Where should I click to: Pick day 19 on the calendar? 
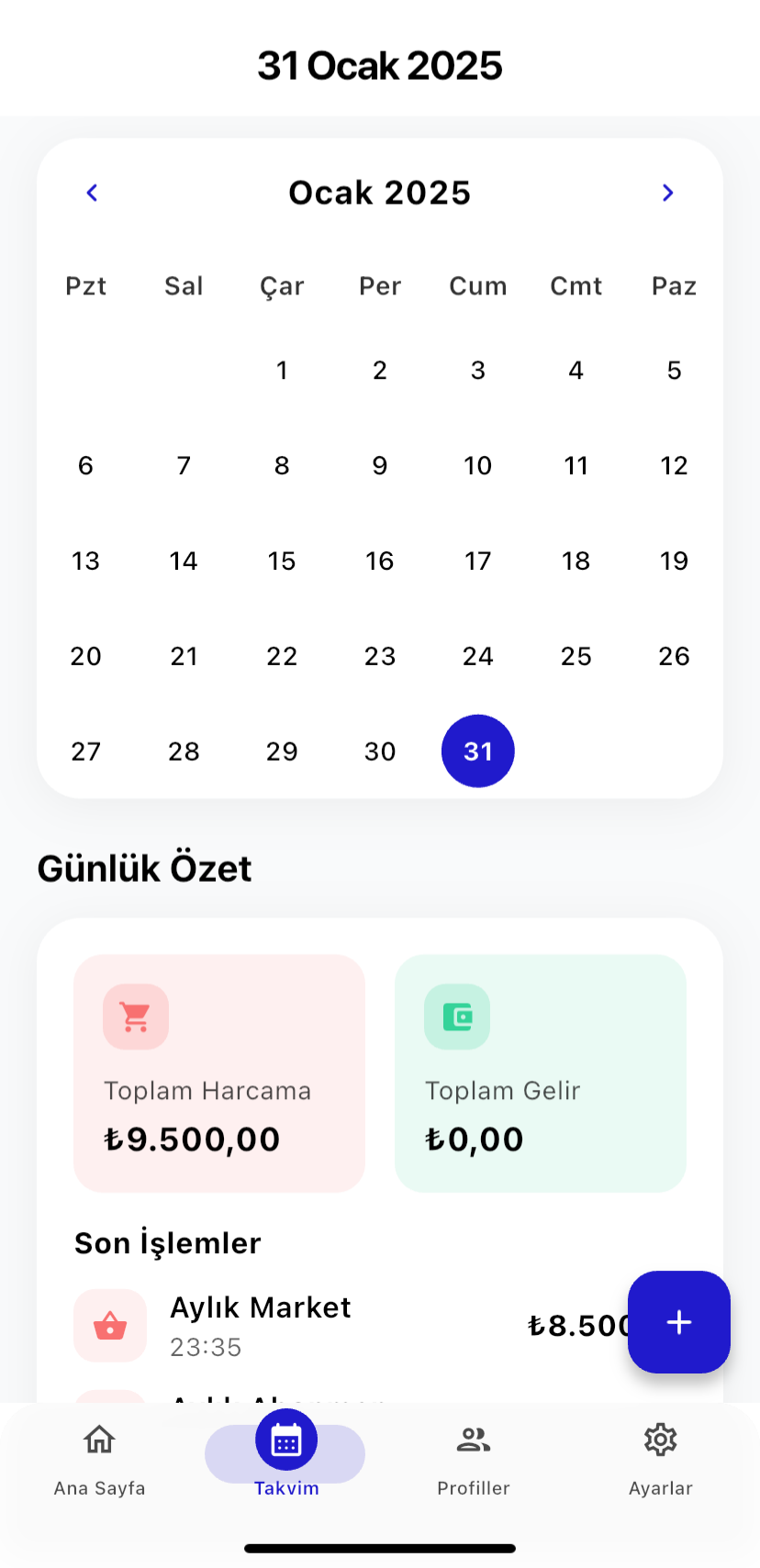[674, 561]
